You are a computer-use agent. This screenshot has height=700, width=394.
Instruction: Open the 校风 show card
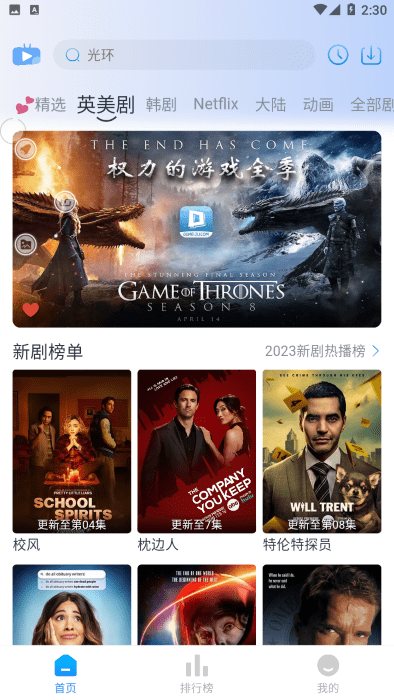tap(72, 461)
